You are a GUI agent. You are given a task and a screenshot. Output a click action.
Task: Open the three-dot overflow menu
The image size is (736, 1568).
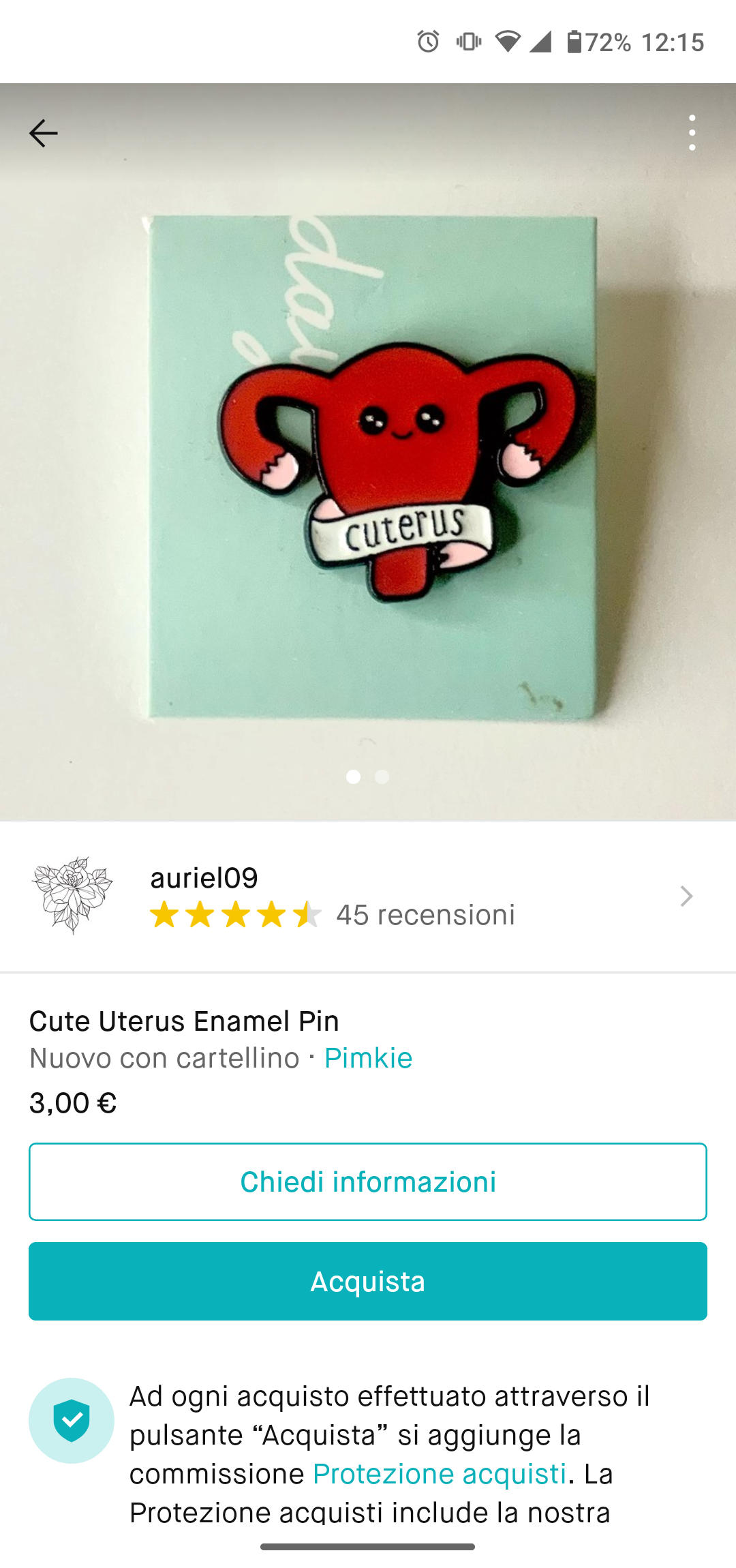(x=692, y=133)
